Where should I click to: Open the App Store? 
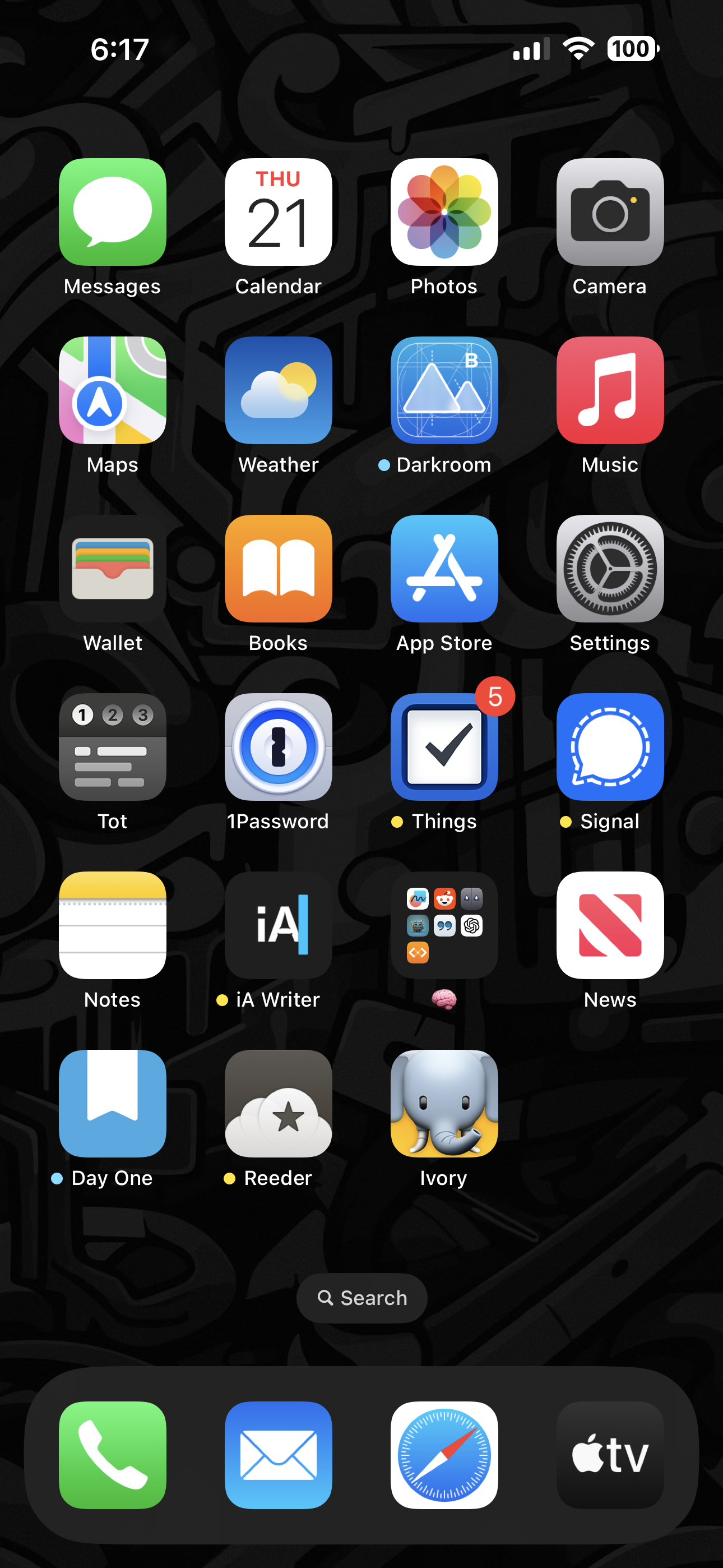pos(444,569)
